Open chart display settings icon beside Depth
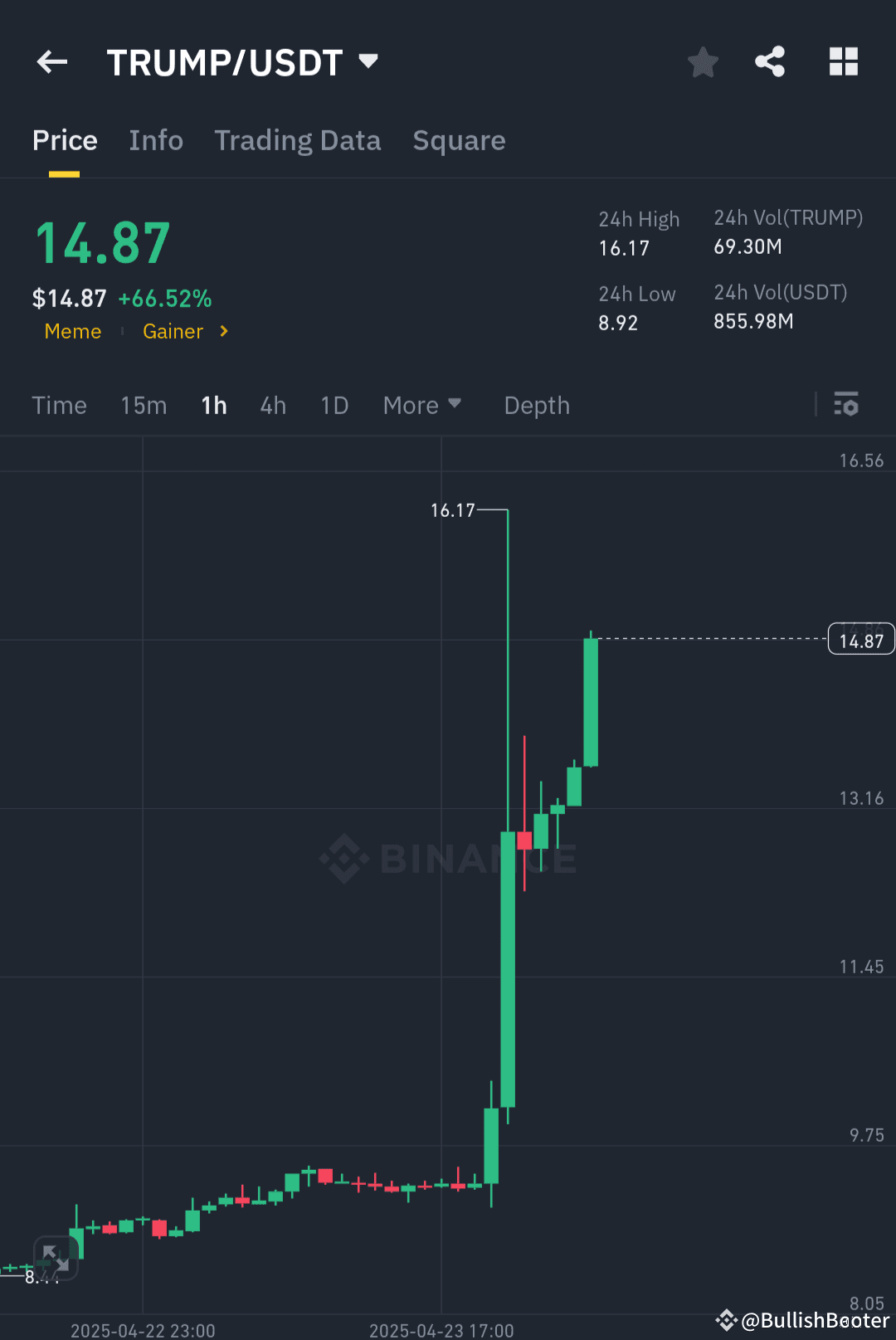Image resolution: width=896 pixels, height=1340 pixels. tap(847, 405)
